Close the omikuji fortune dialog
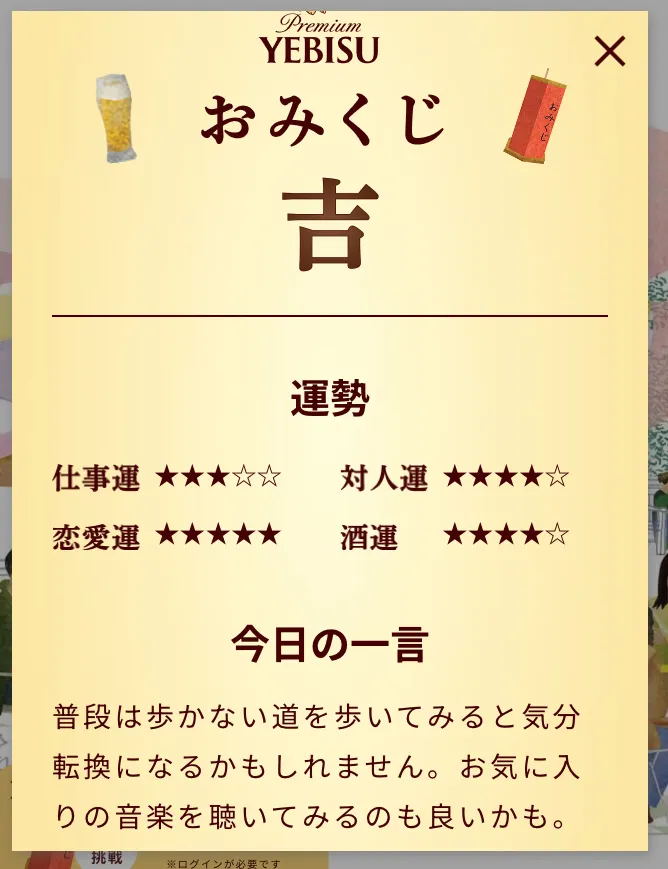 click(x=609, y=51)
